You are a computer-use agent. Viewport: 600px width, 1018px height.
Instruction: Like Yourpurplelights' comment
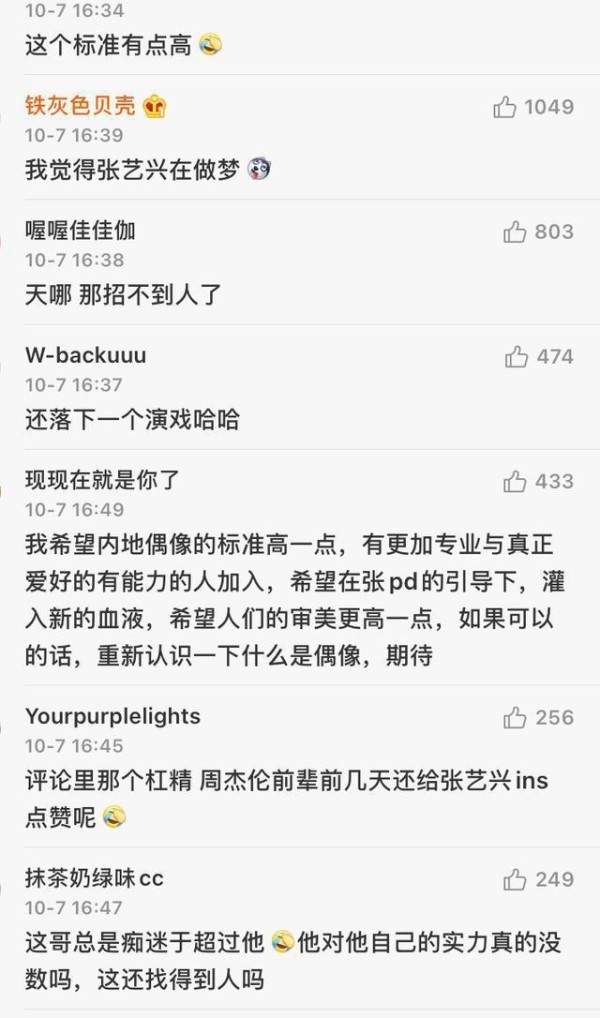tap(515, 717)
